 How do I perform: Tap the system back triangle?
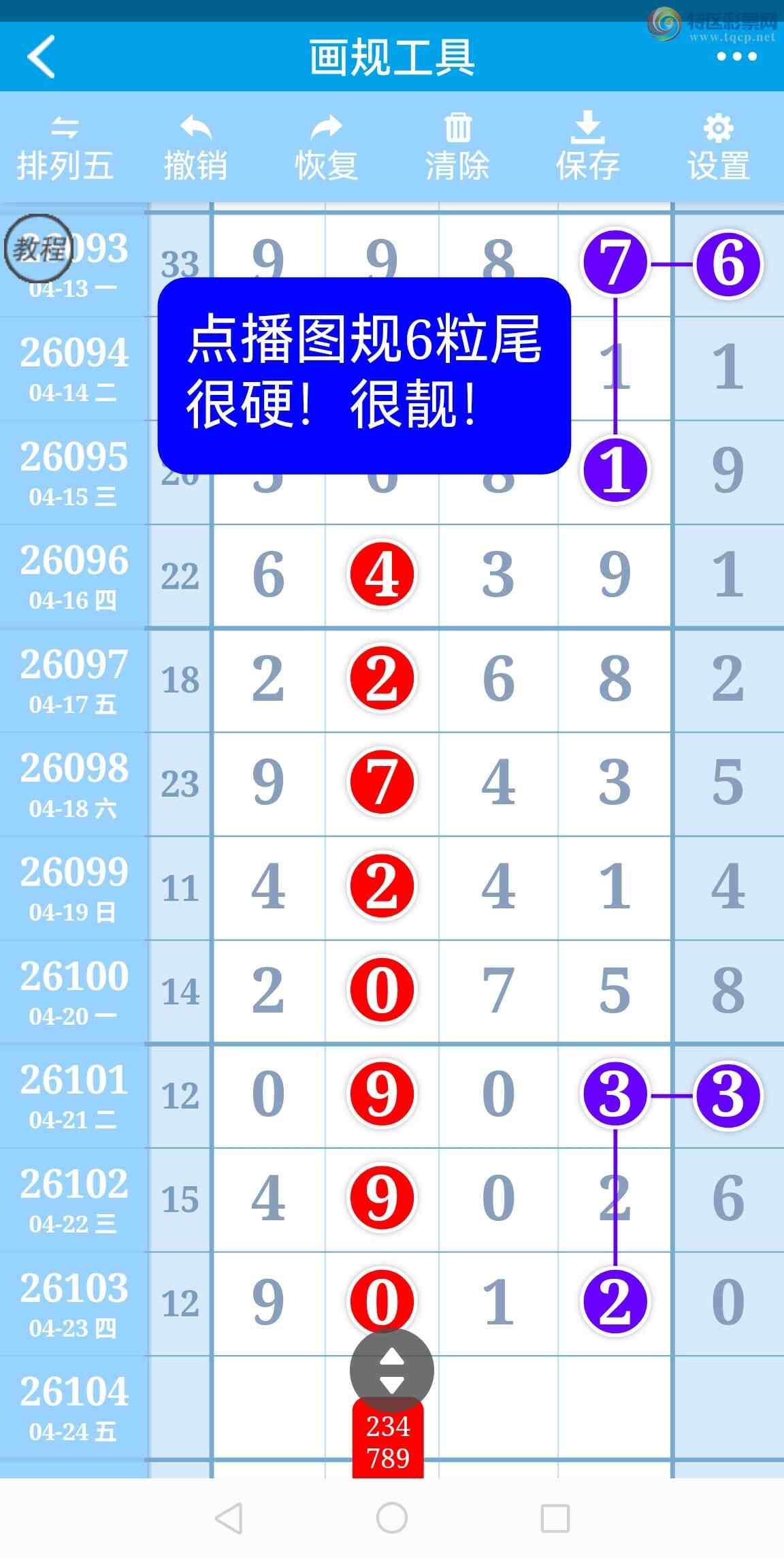click(229, 1517)
